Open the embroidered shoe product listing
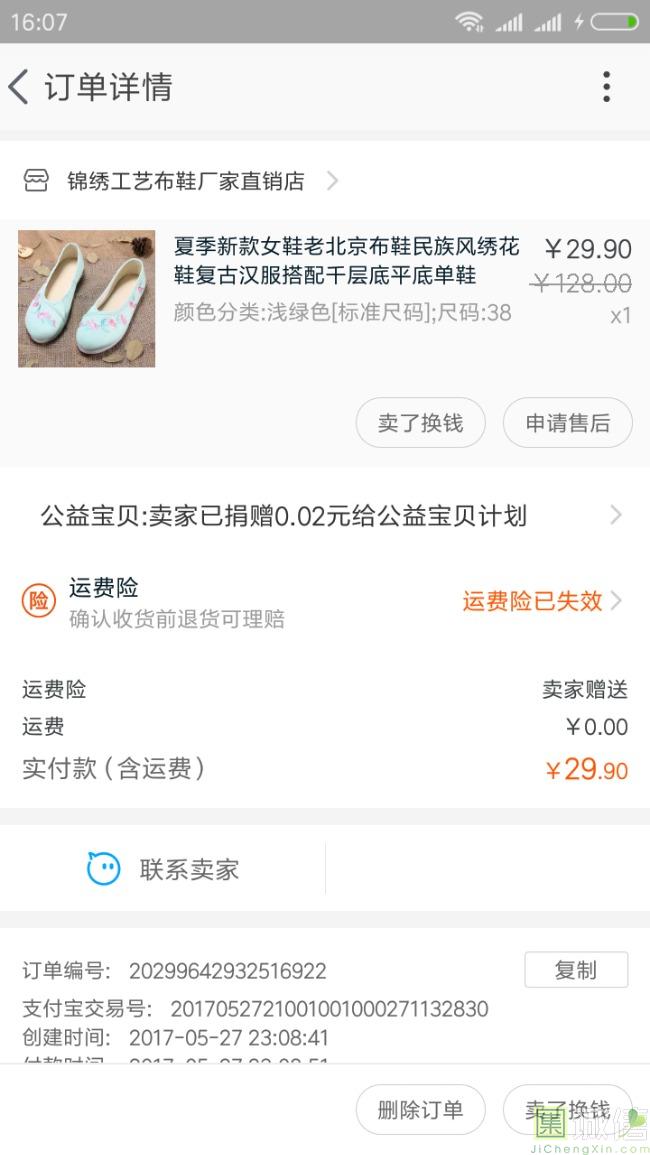Image resolution: width=650 pixels, height=1155 pixels. click(x=346, y=260)
